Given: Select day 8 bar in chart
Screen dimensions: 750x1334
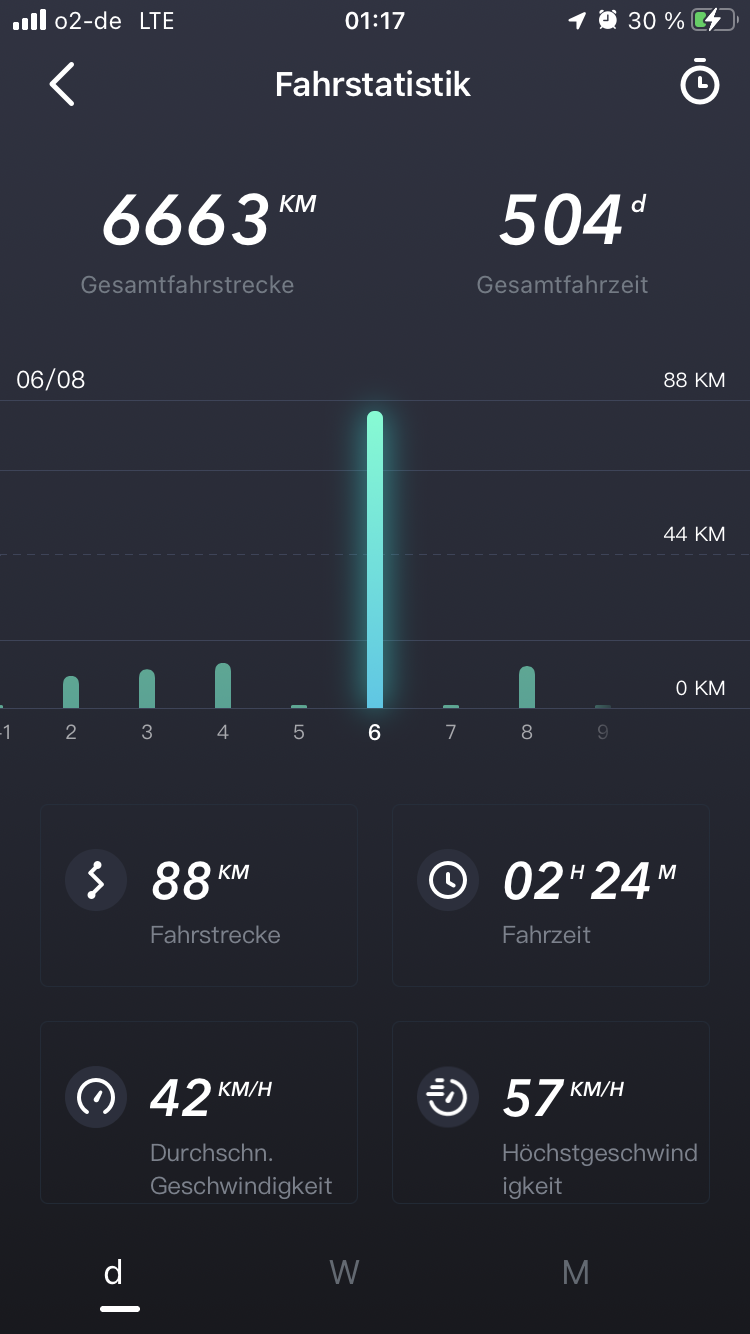Looking at the screenshot, I should [x=527, y=688].
